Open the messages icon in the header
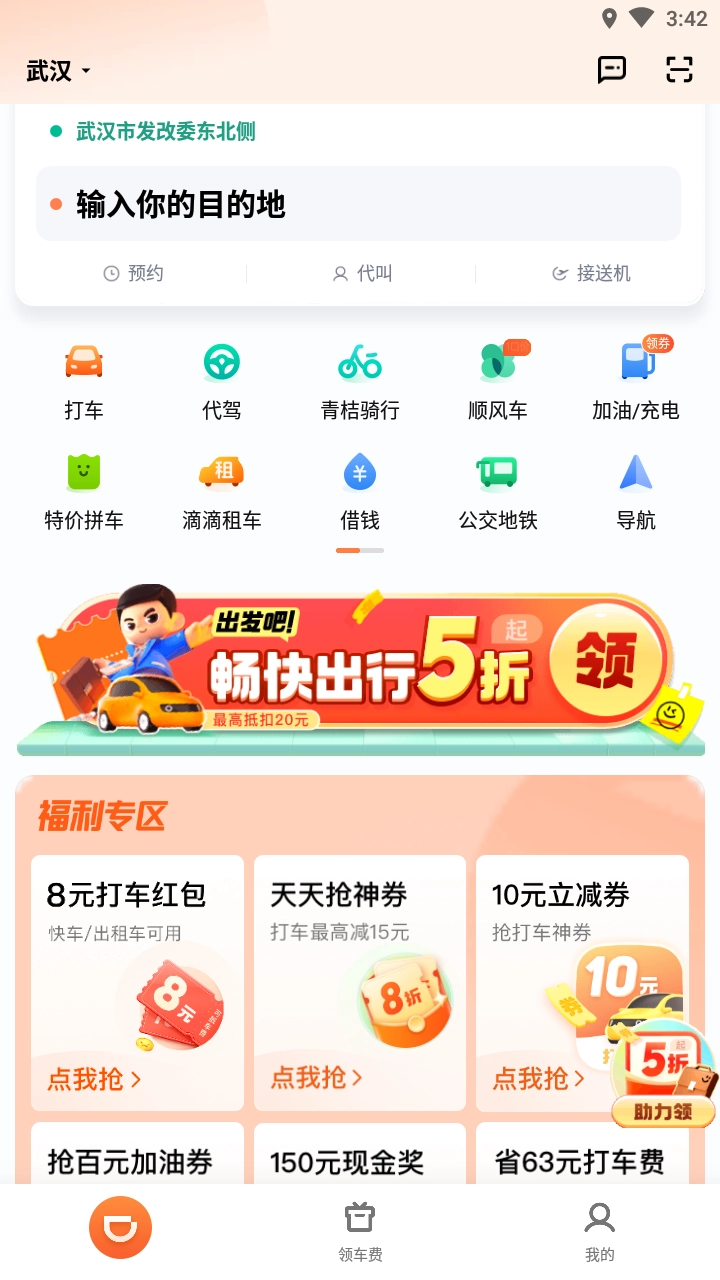Viewport: 720px width, 1280px height. click(x=612, y=69)
